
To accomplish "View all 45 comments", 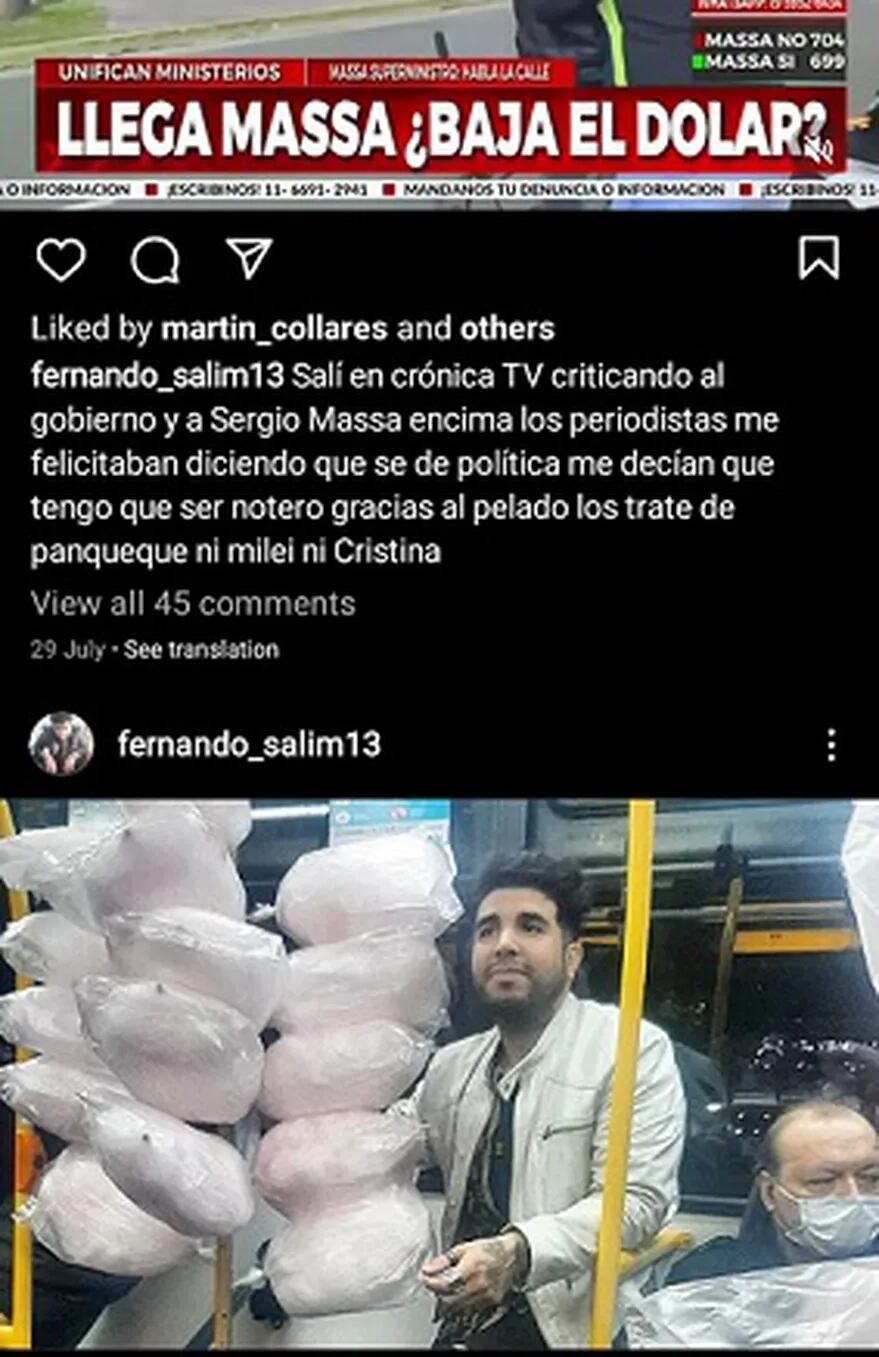I will click(193, 604).
